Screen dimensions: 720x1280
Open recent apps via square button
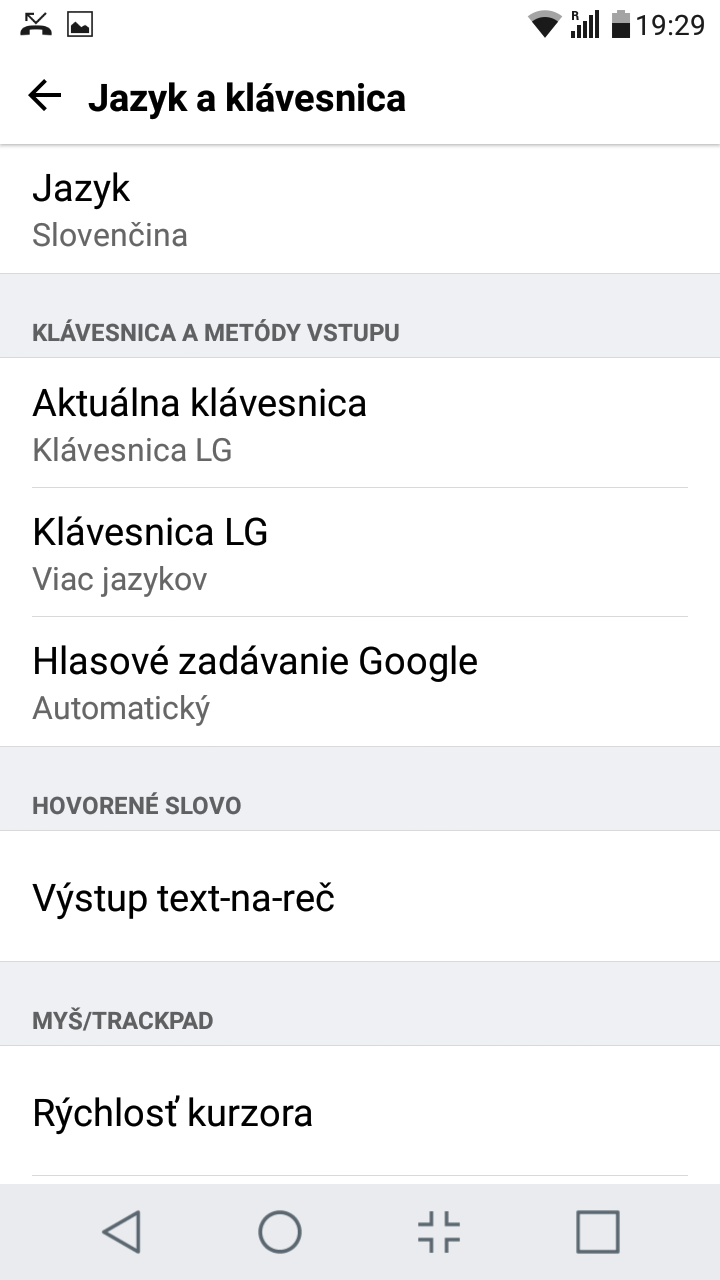point(598,1232)
